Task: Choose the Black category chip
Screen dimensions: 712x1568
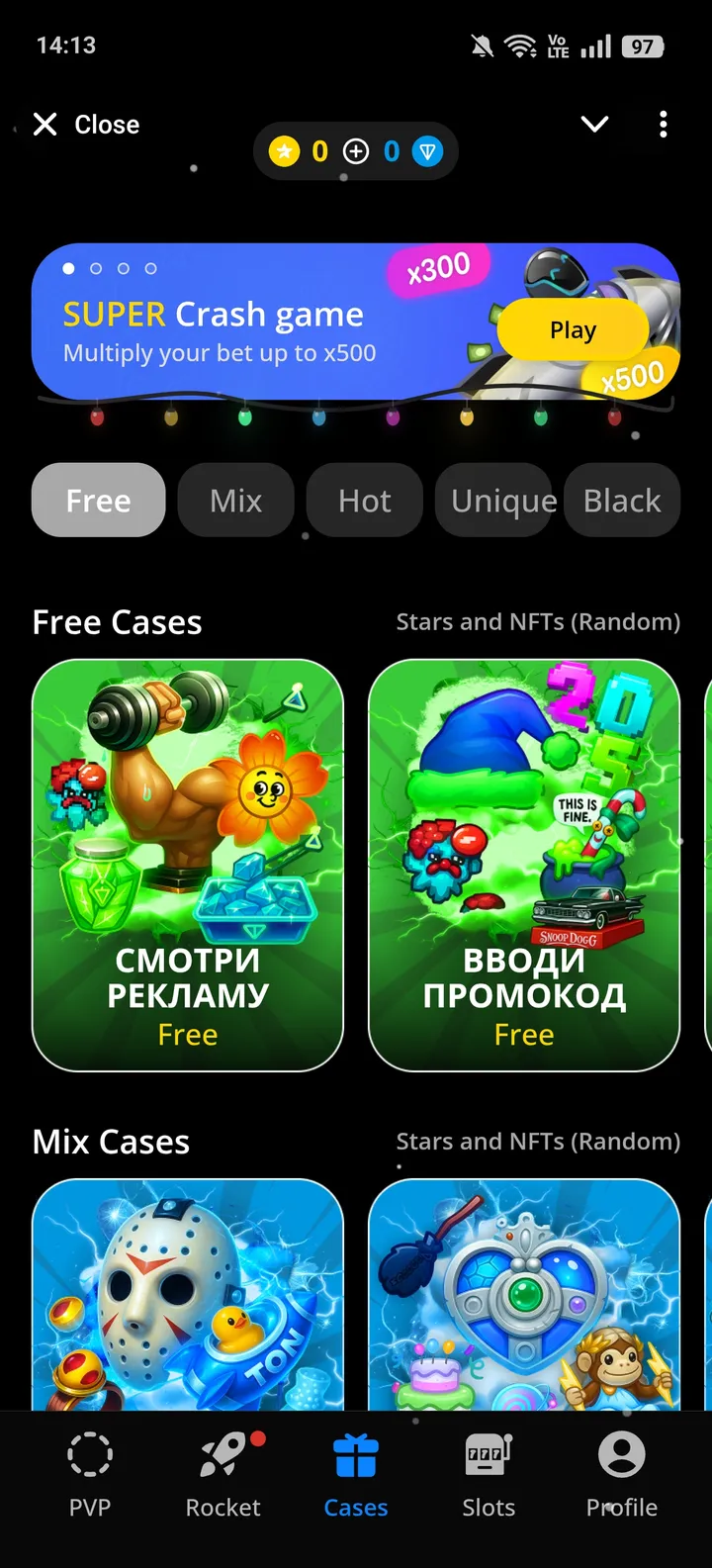Action: point(622,501)
